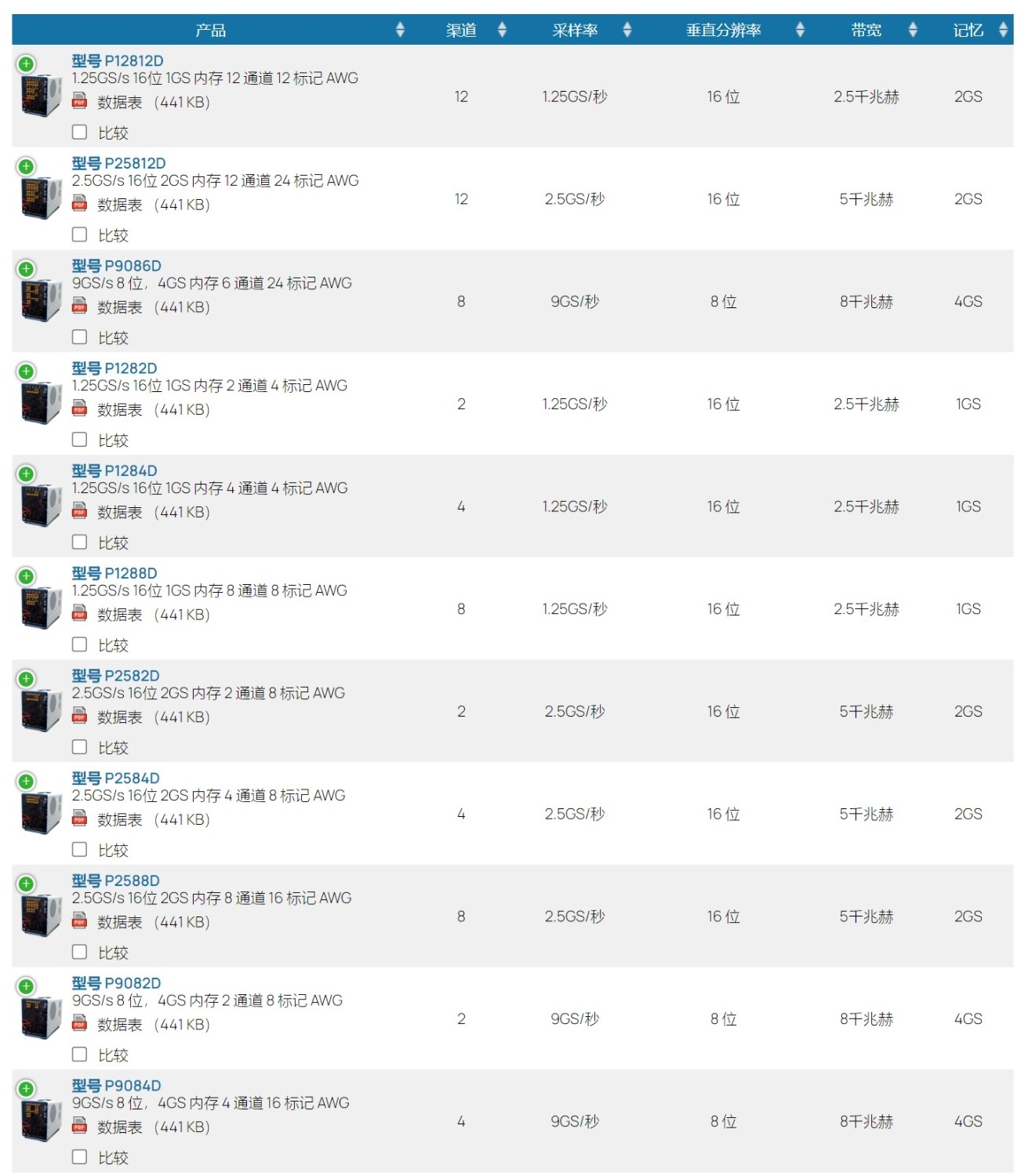Image resolution: width=1021 pixels, height=1176 pixels.
Task: Sort by 渠道 column header
Action: click(461, 31)
